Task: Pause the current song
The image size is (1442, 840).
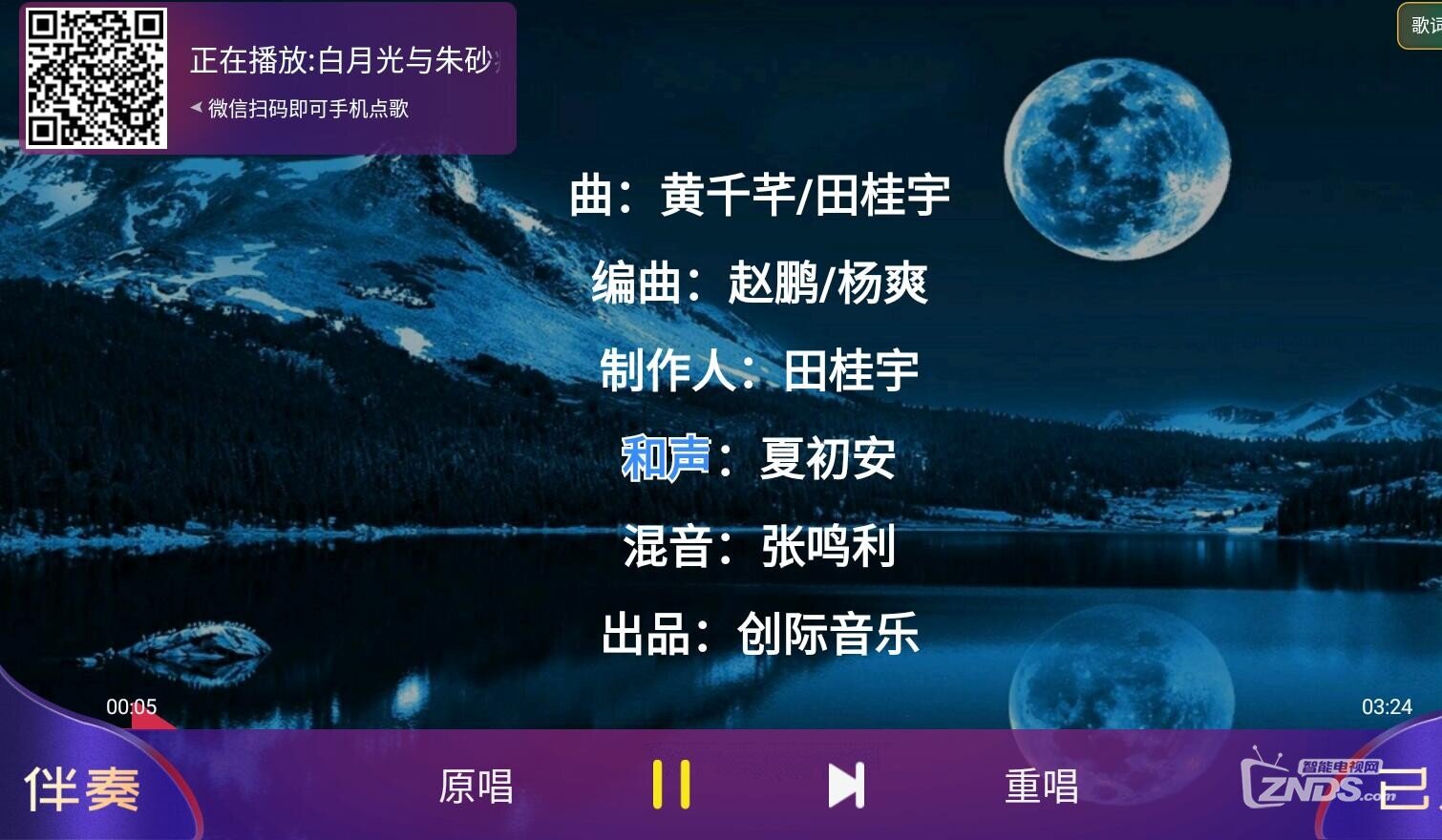Action: 671,786
